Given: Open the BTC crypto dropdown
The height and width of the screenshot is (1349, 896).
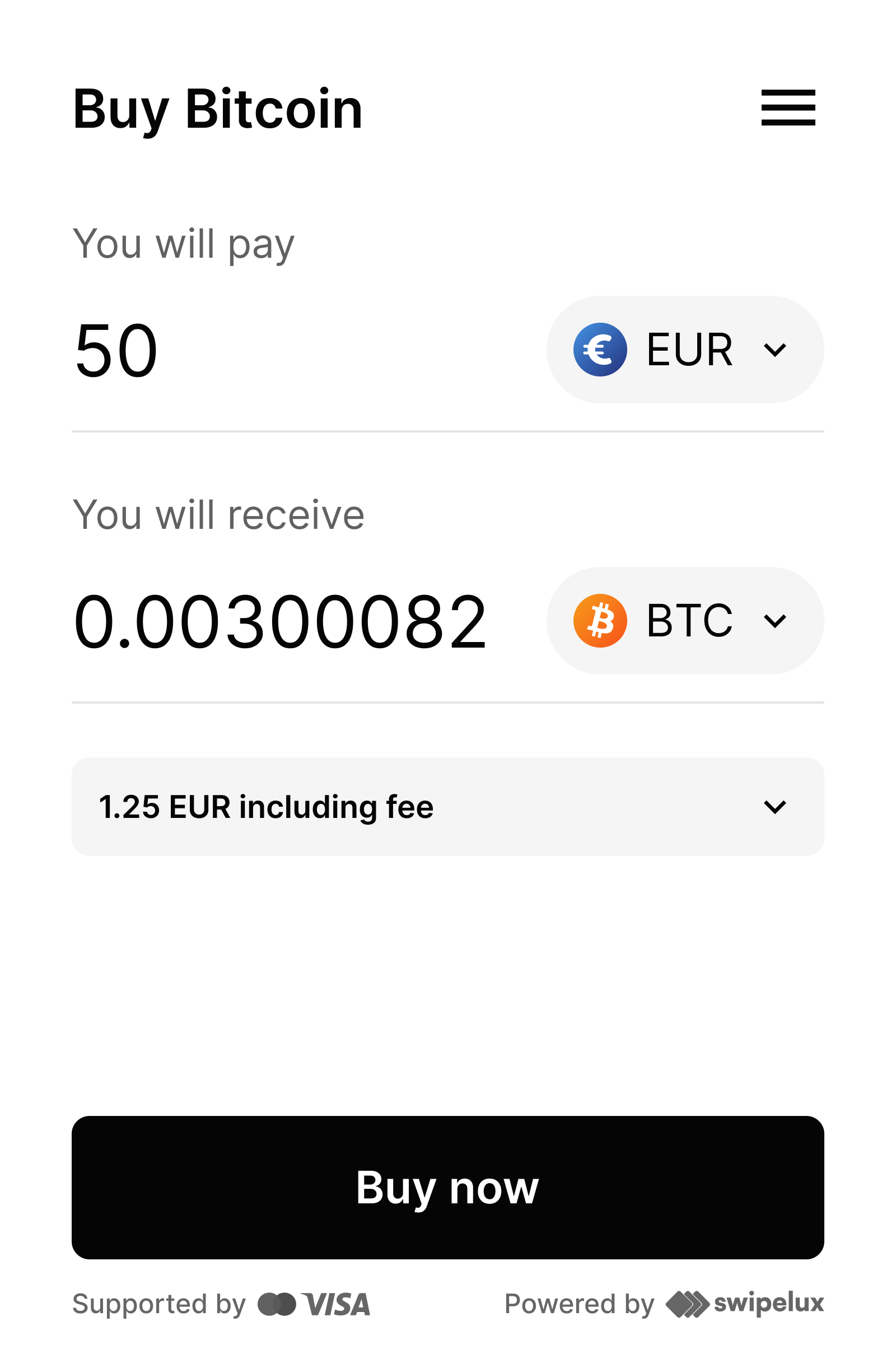Looking at the screenshot, I should tap(684, 621).
